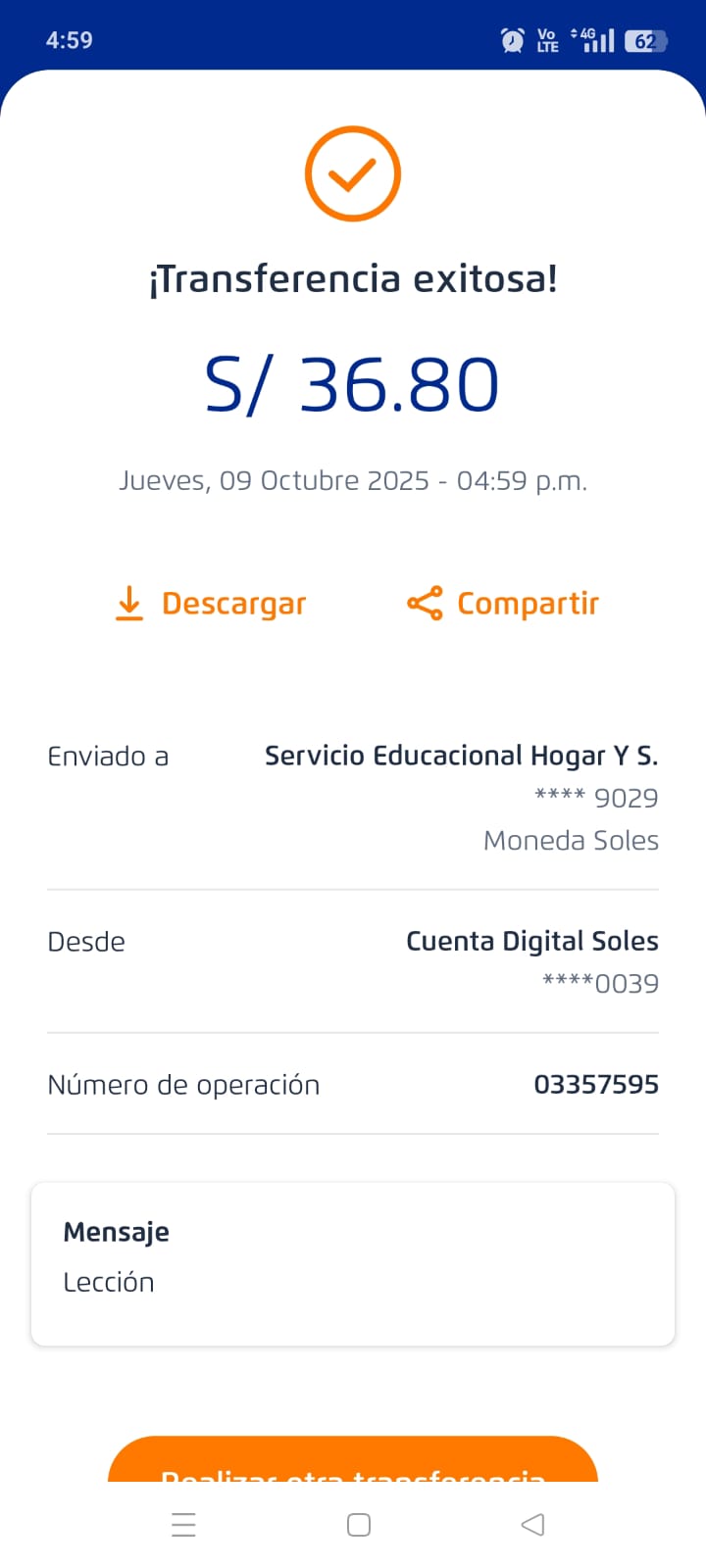This screenshot has height=1568, width=706.
Task: Open recent apps from the navigation bar
Action: [x=183, y=1525]
